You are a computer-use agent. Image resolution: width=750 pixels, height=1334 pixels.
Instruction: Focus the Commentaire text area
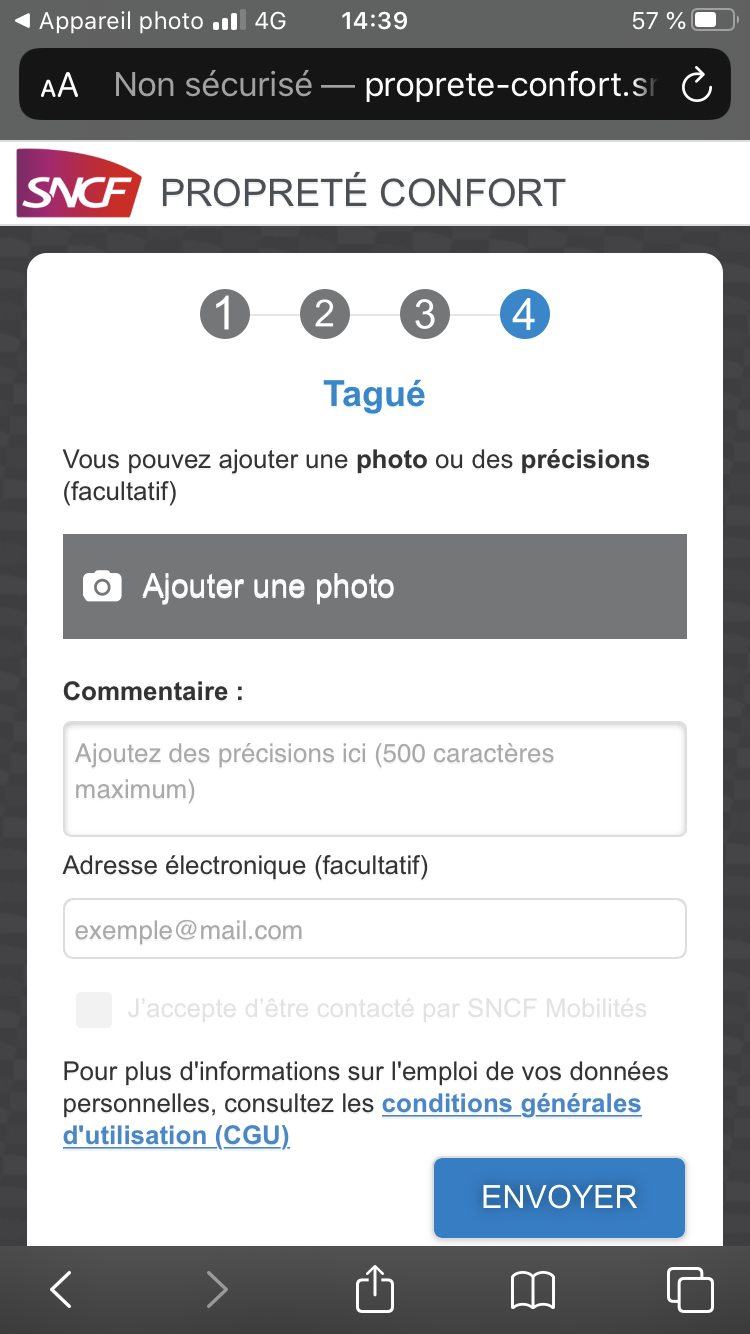(375, 779)
